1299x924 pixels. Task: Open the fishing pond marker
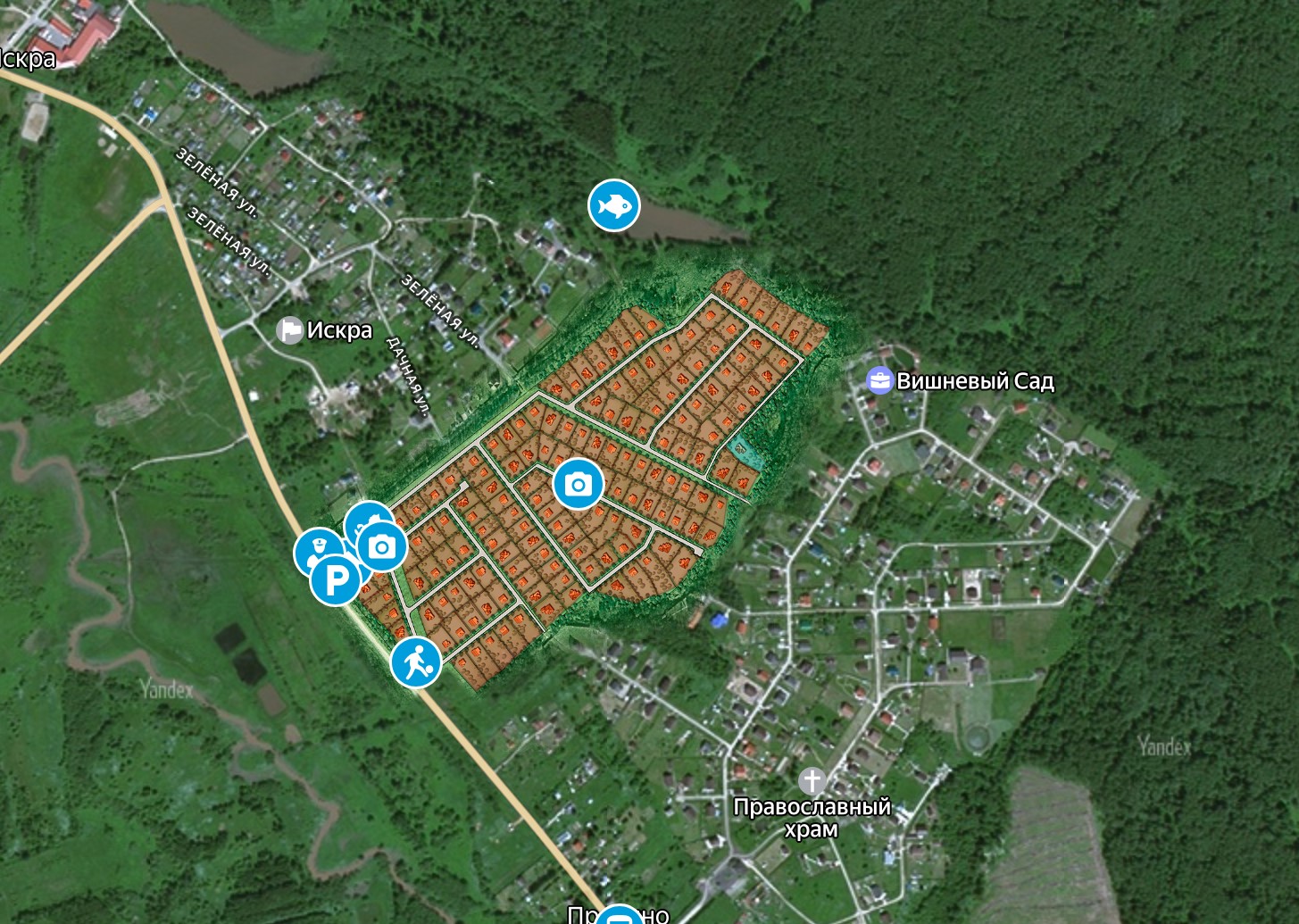click(613, 205)
